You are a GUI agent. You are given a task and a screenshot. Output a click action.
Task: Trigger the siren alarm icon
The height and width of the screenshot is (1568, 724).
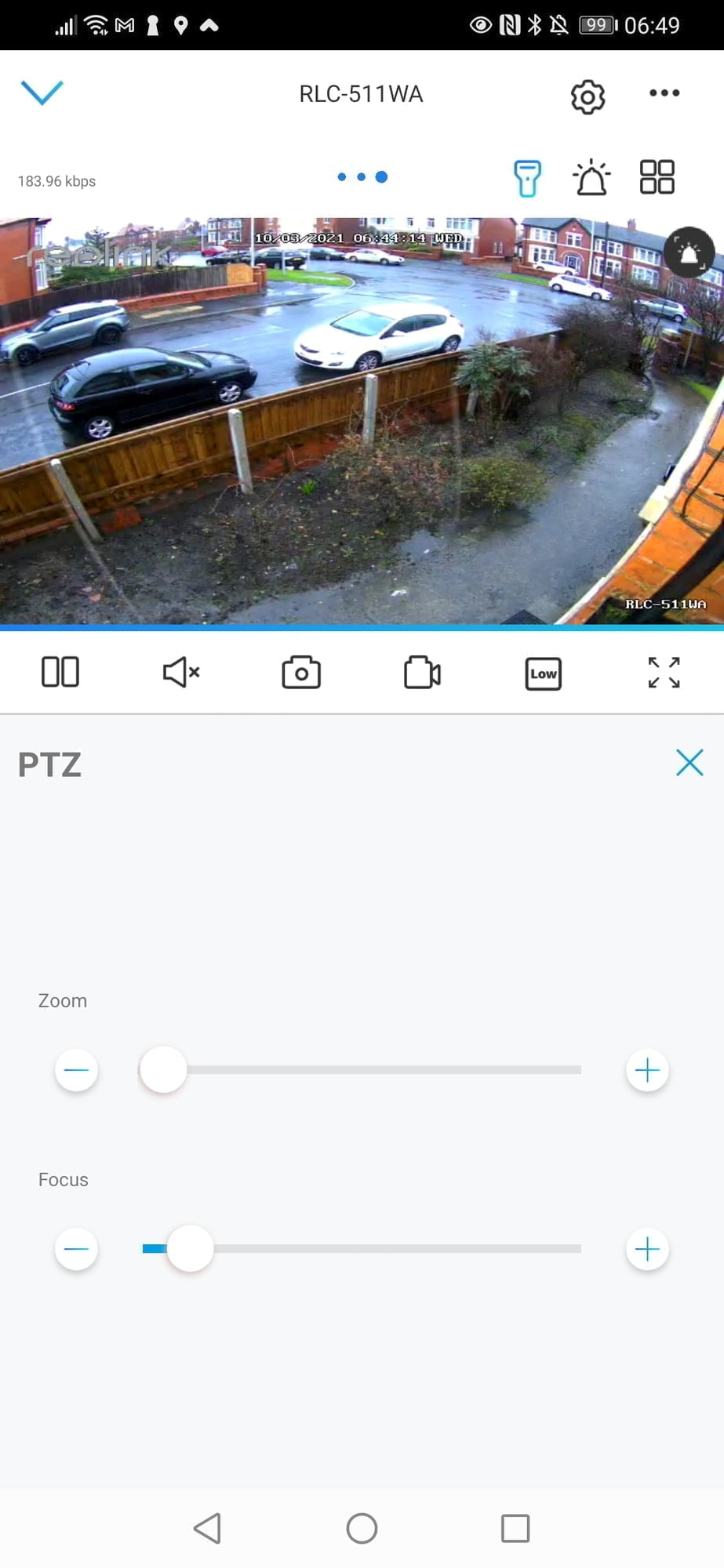click(x=591, y=178)
